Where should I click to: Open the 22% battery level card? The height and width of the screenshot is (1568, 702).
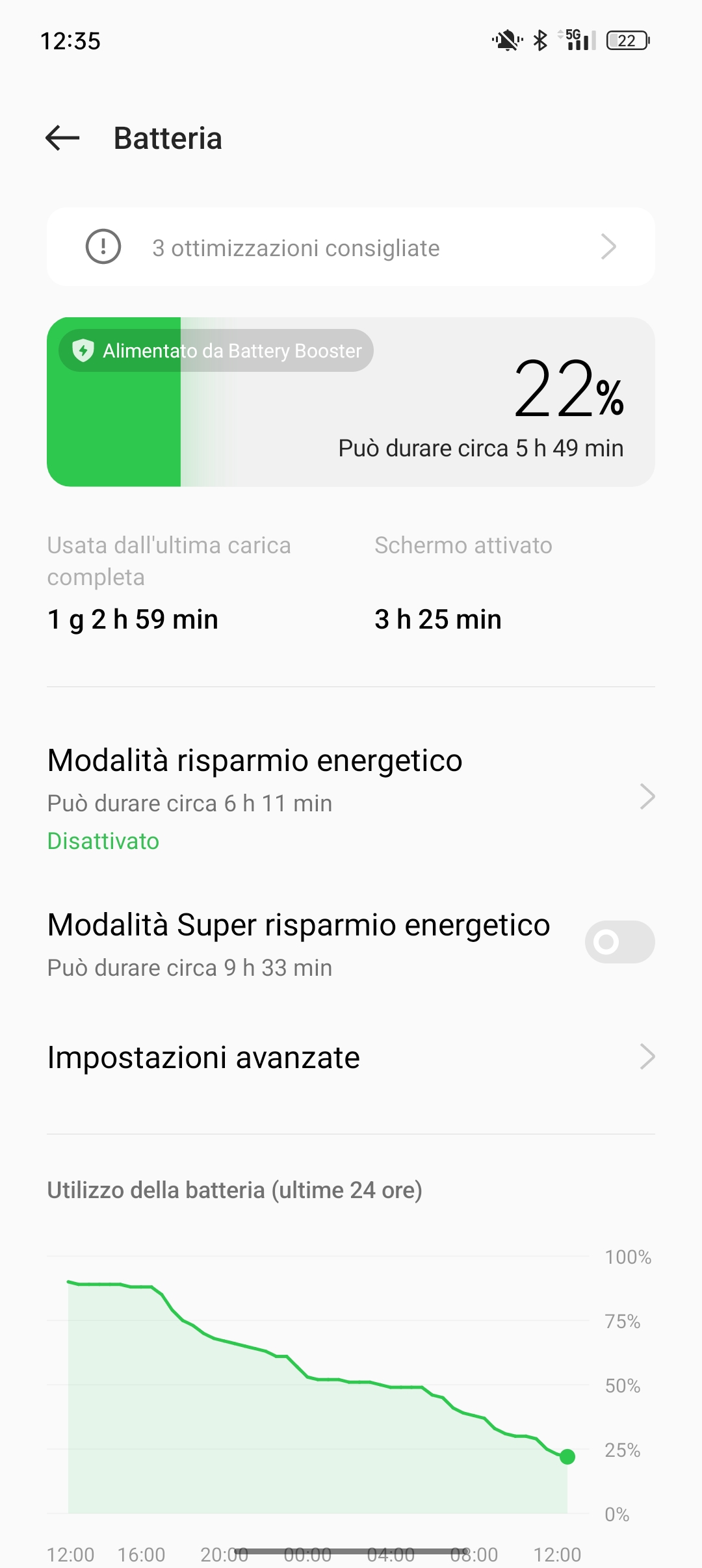coord(351,402)
